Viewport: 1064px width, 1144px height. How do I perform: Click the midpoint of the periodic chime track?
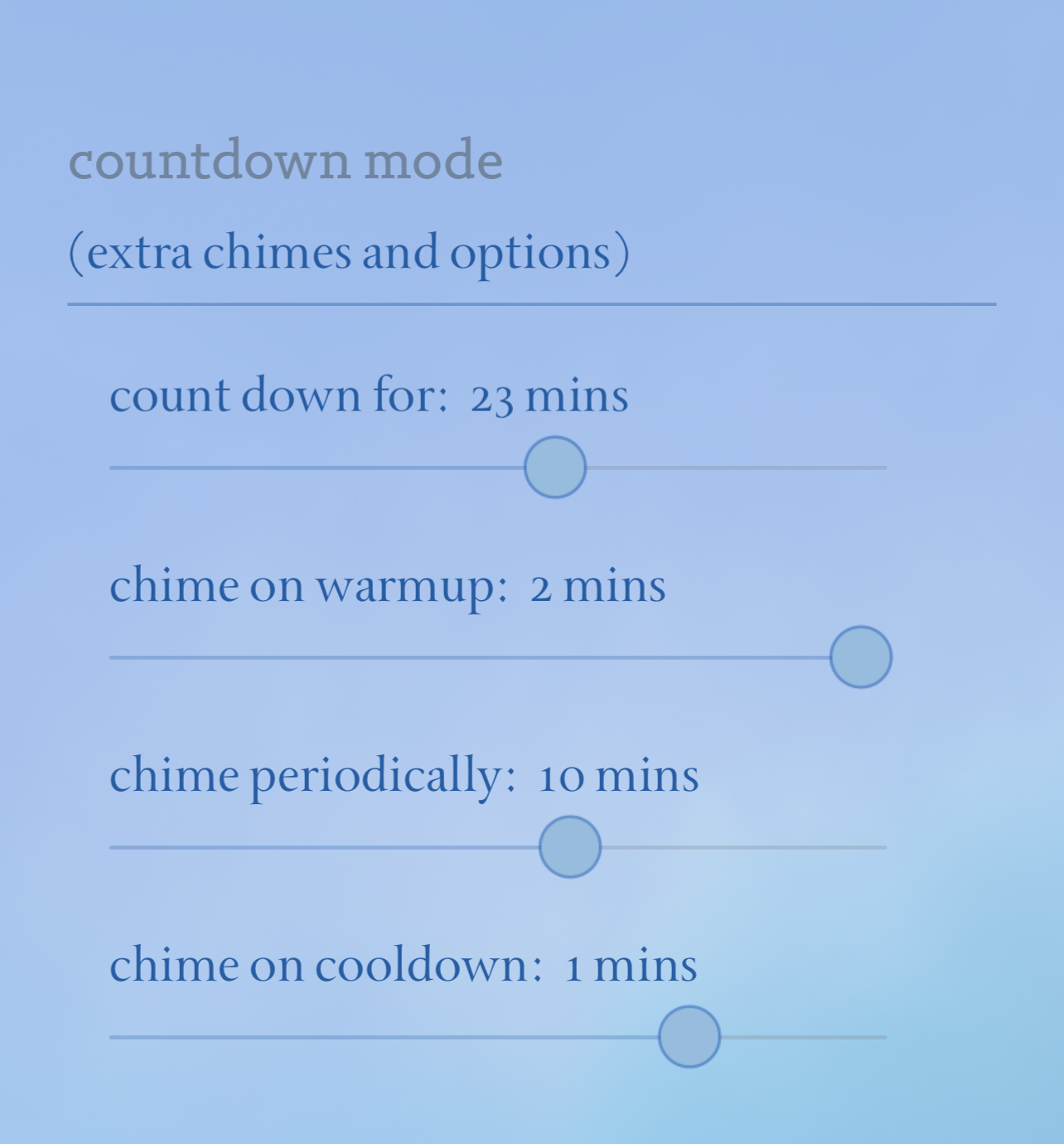pos(498,846)
